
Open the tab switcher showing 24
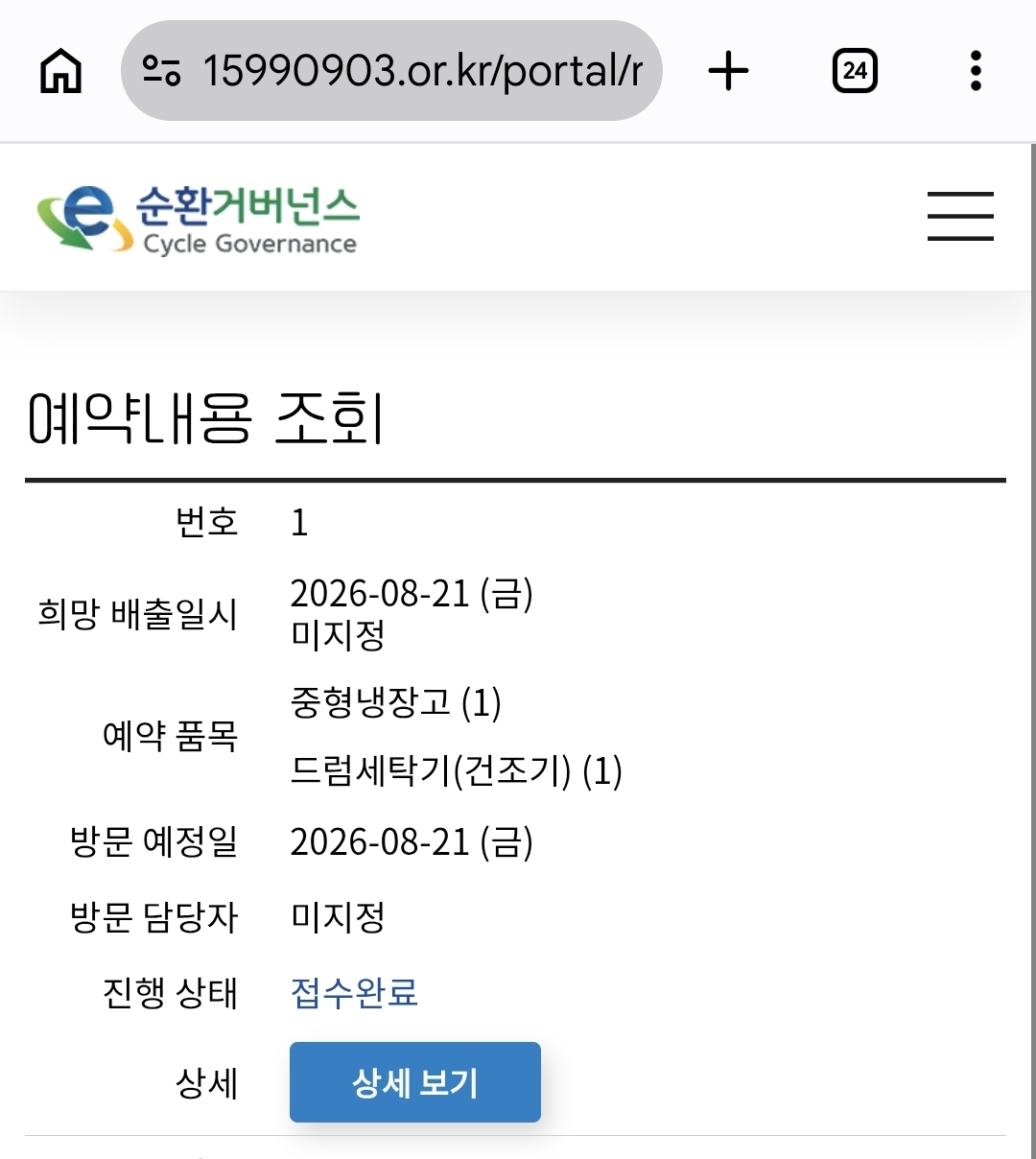point(855,71)
